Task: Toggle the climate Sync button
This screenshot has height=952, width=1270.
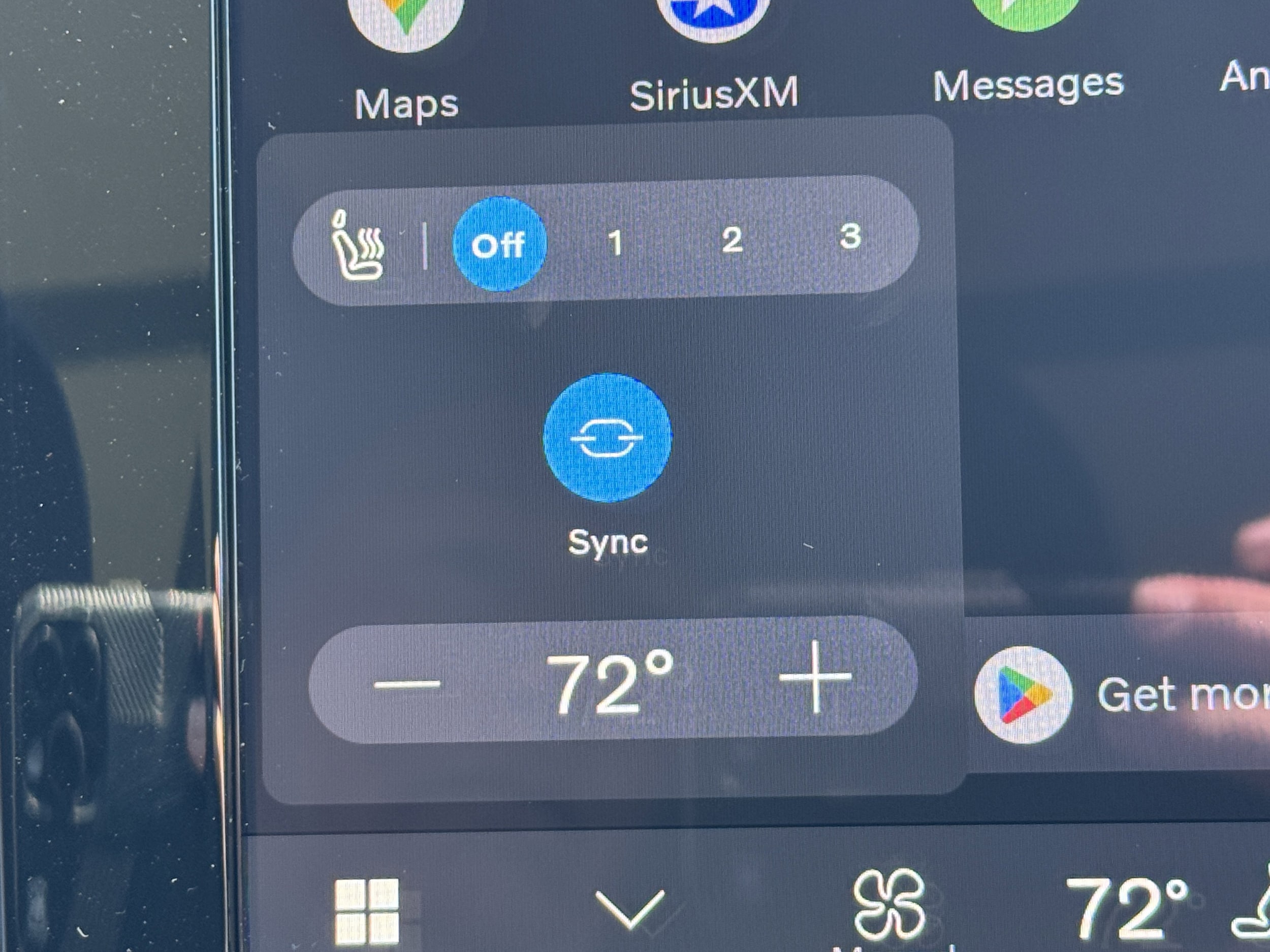Action: coord(607,438)
